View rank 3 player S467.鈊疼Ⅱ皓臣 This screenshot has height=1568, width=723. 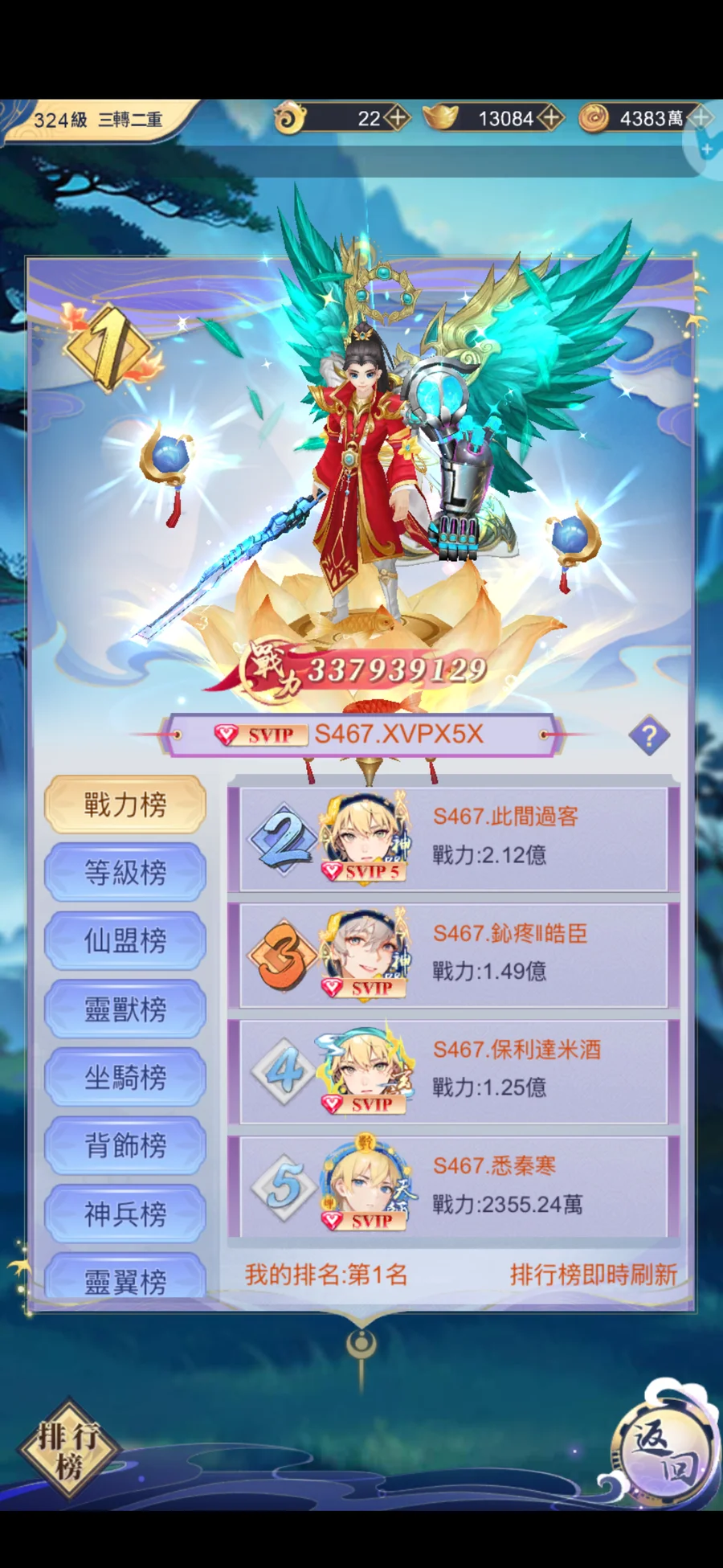[454, 956]
